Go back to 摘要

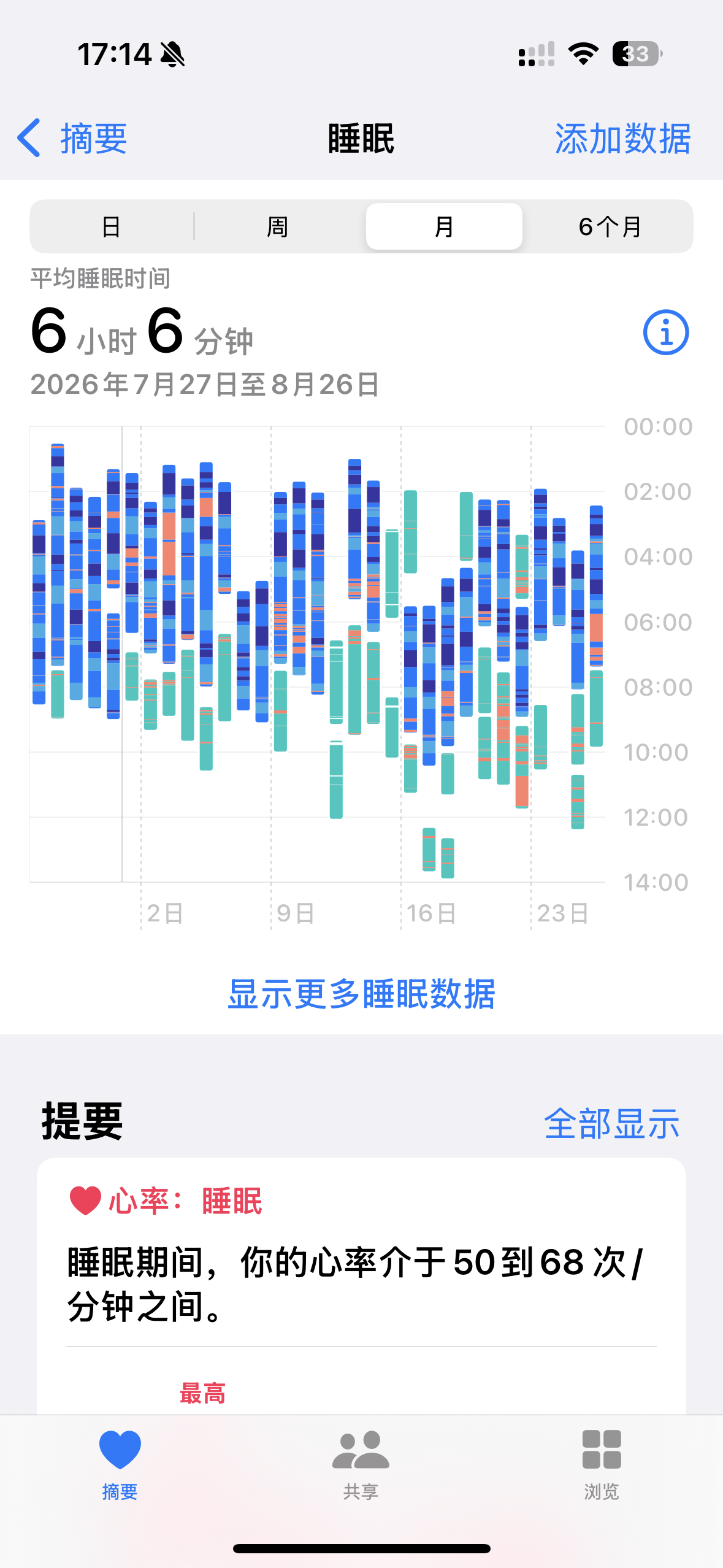pyautogui.click(x=72, y=139)
